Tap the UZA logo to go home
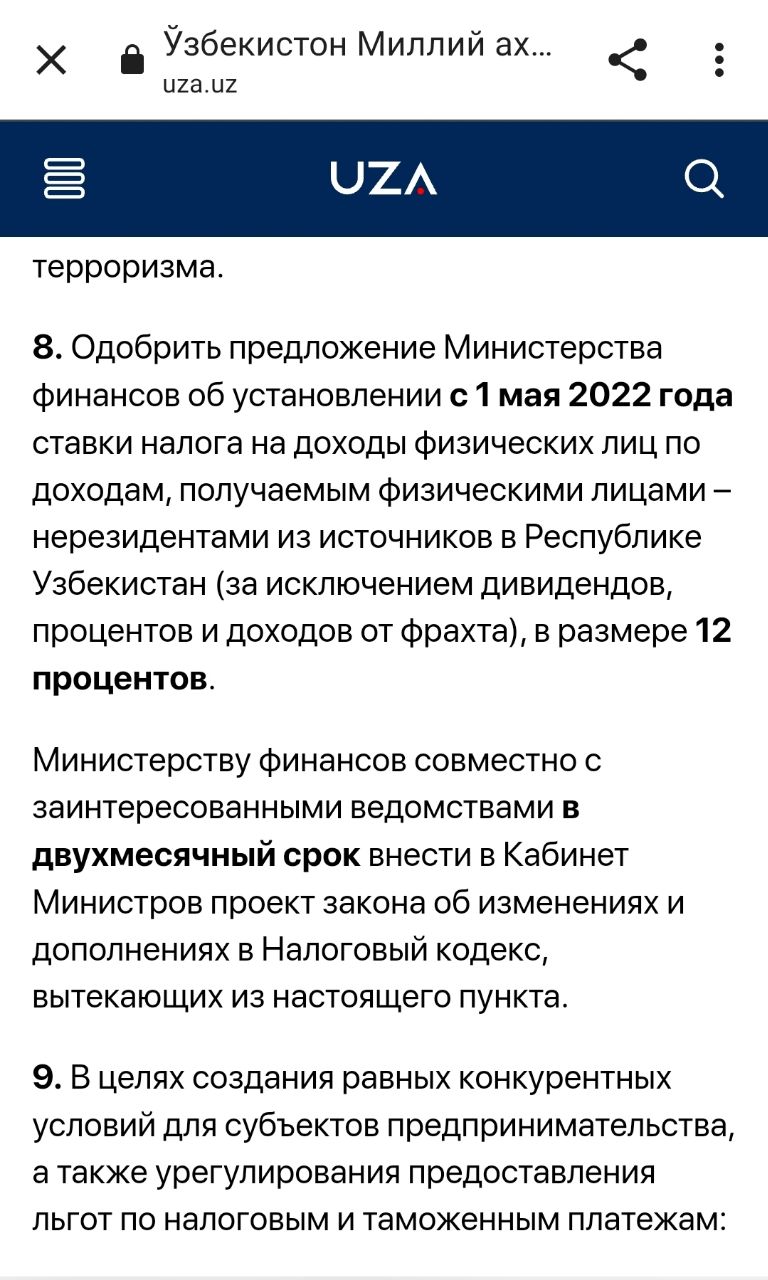 (384, 180)
